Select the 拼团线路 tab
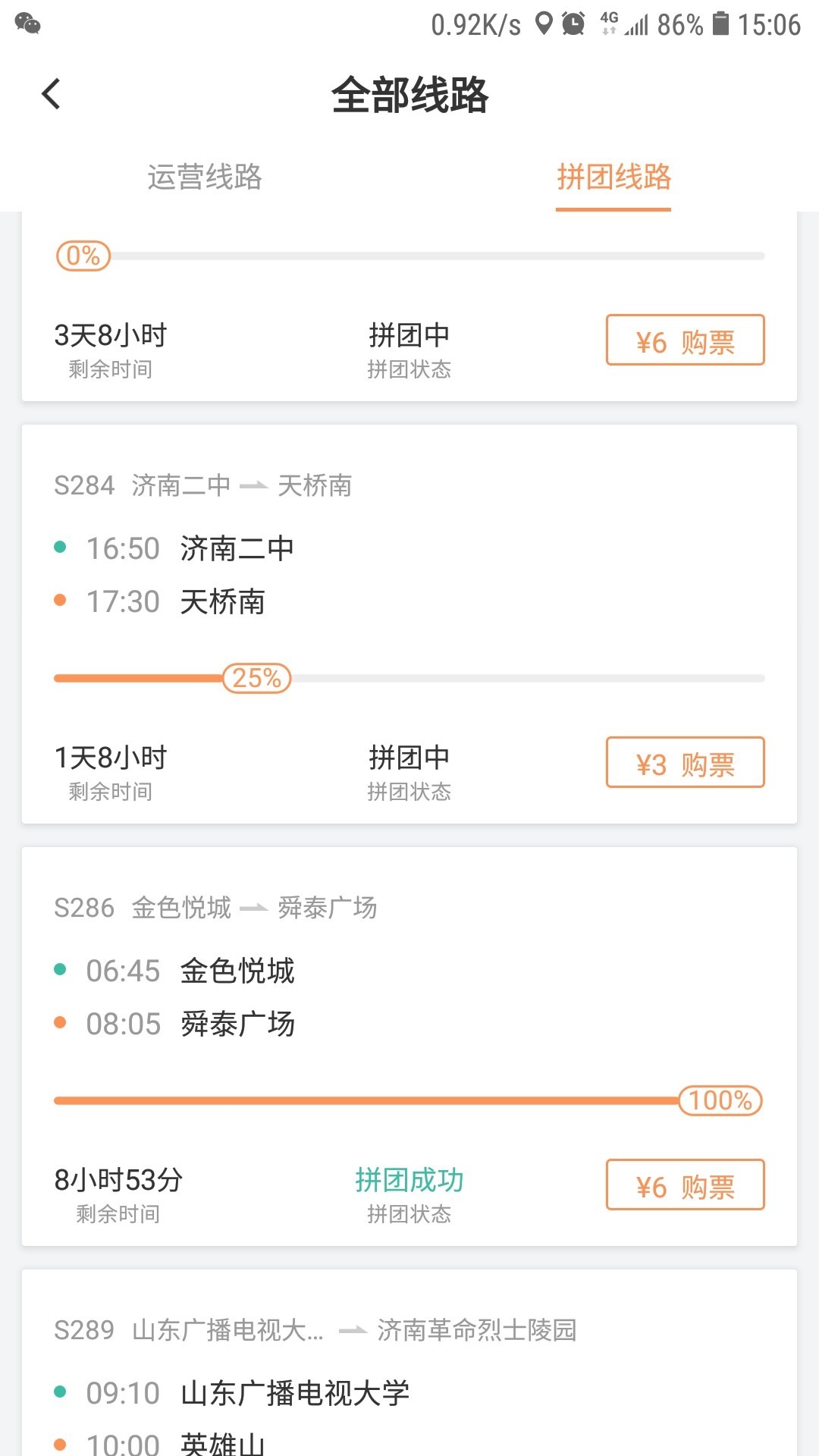This screenshot has width=819, height=1456. point(613,179)
